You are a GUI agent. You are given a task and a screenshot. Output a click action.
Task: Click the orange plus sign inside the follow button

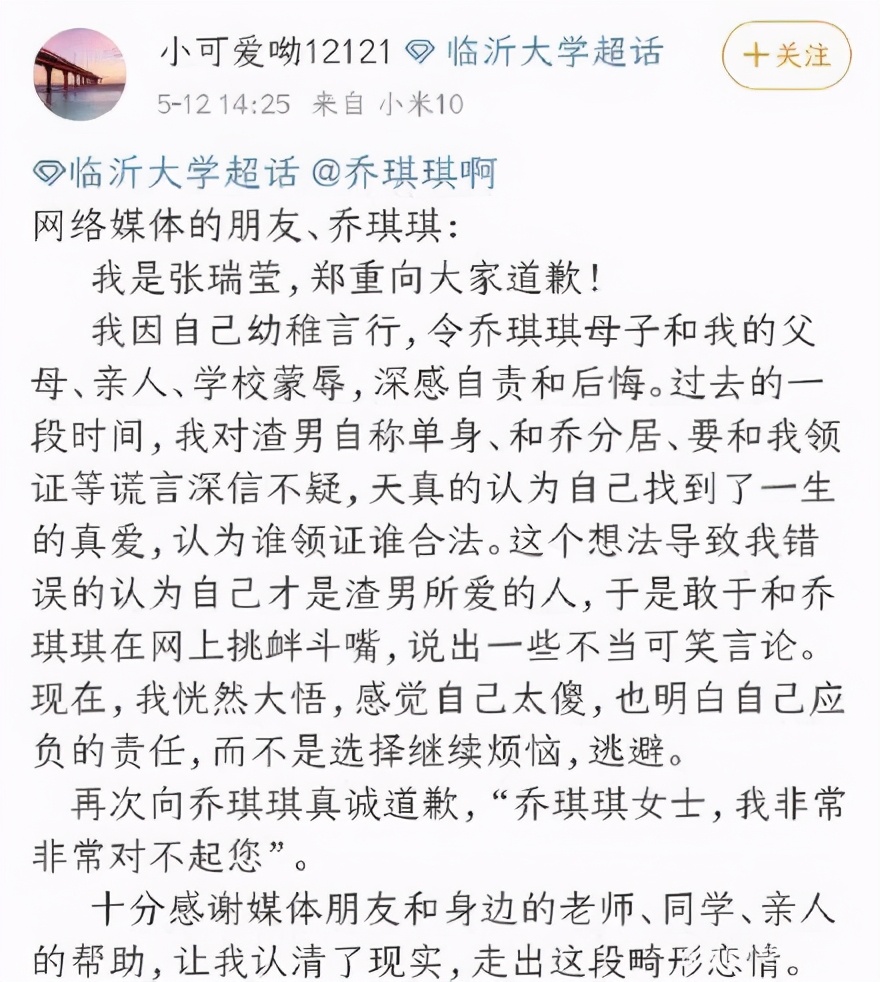click(x=757, y=55)
